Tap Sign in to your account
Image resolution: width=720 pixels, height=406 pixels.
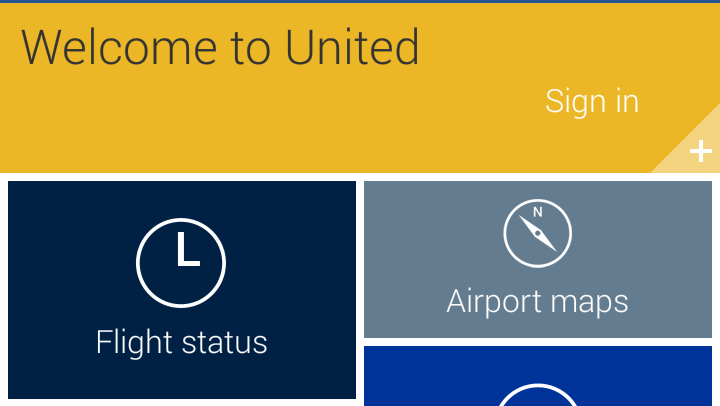click(591, 101)
